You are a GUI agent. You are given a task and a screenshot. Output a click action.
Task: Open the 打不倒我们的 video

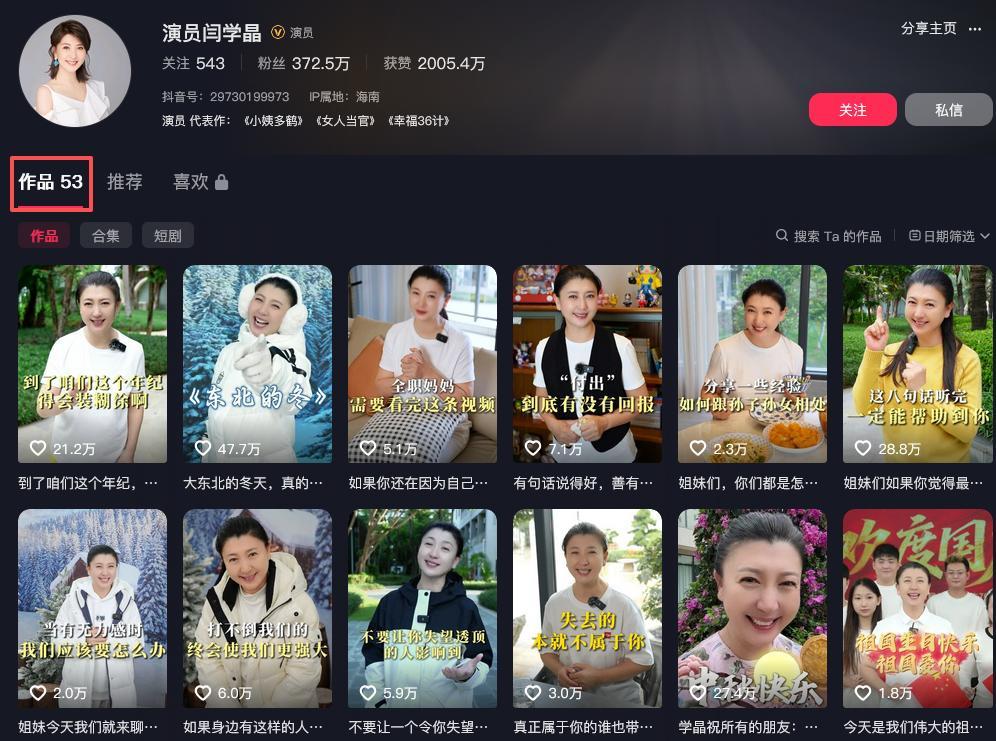click(x=257, y=607)
